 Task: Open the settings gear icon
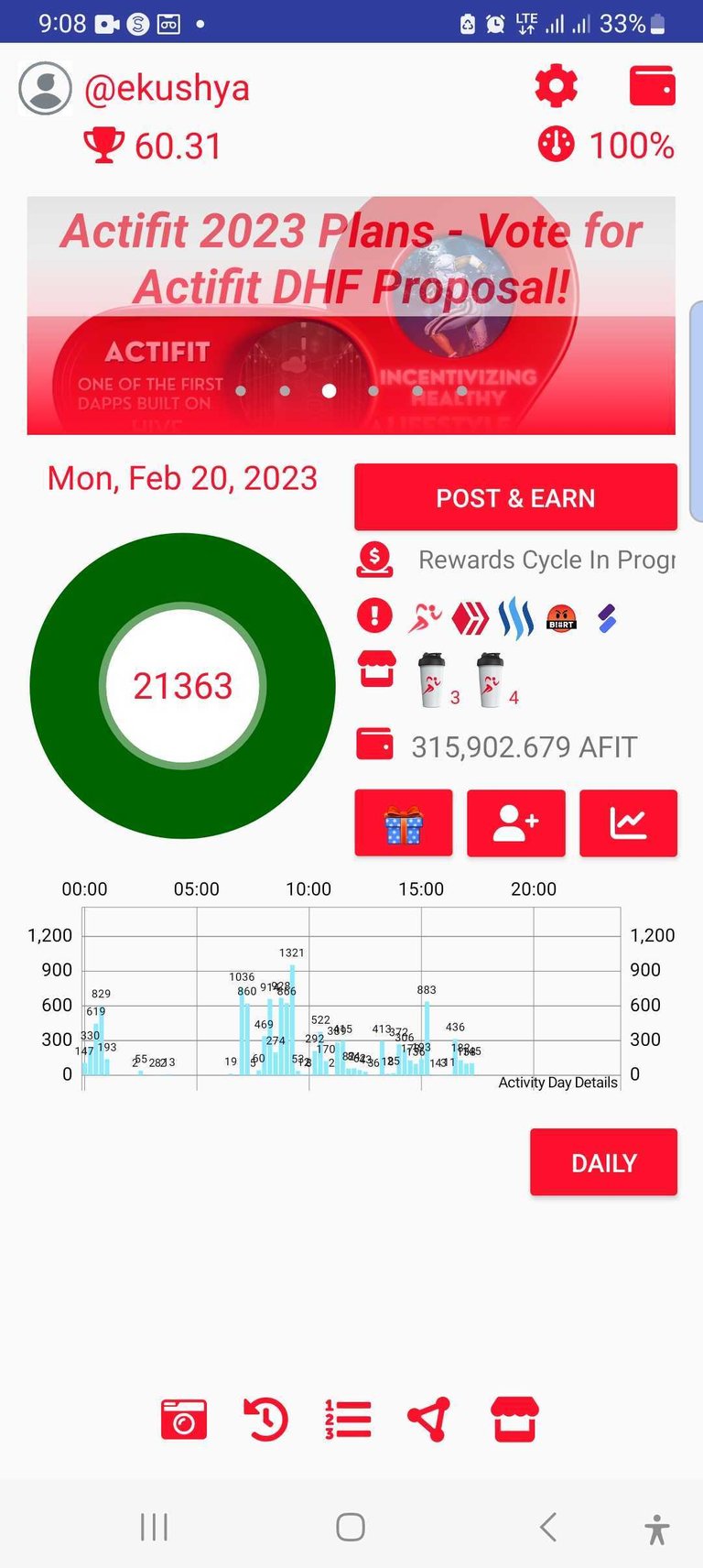[556, 87]
